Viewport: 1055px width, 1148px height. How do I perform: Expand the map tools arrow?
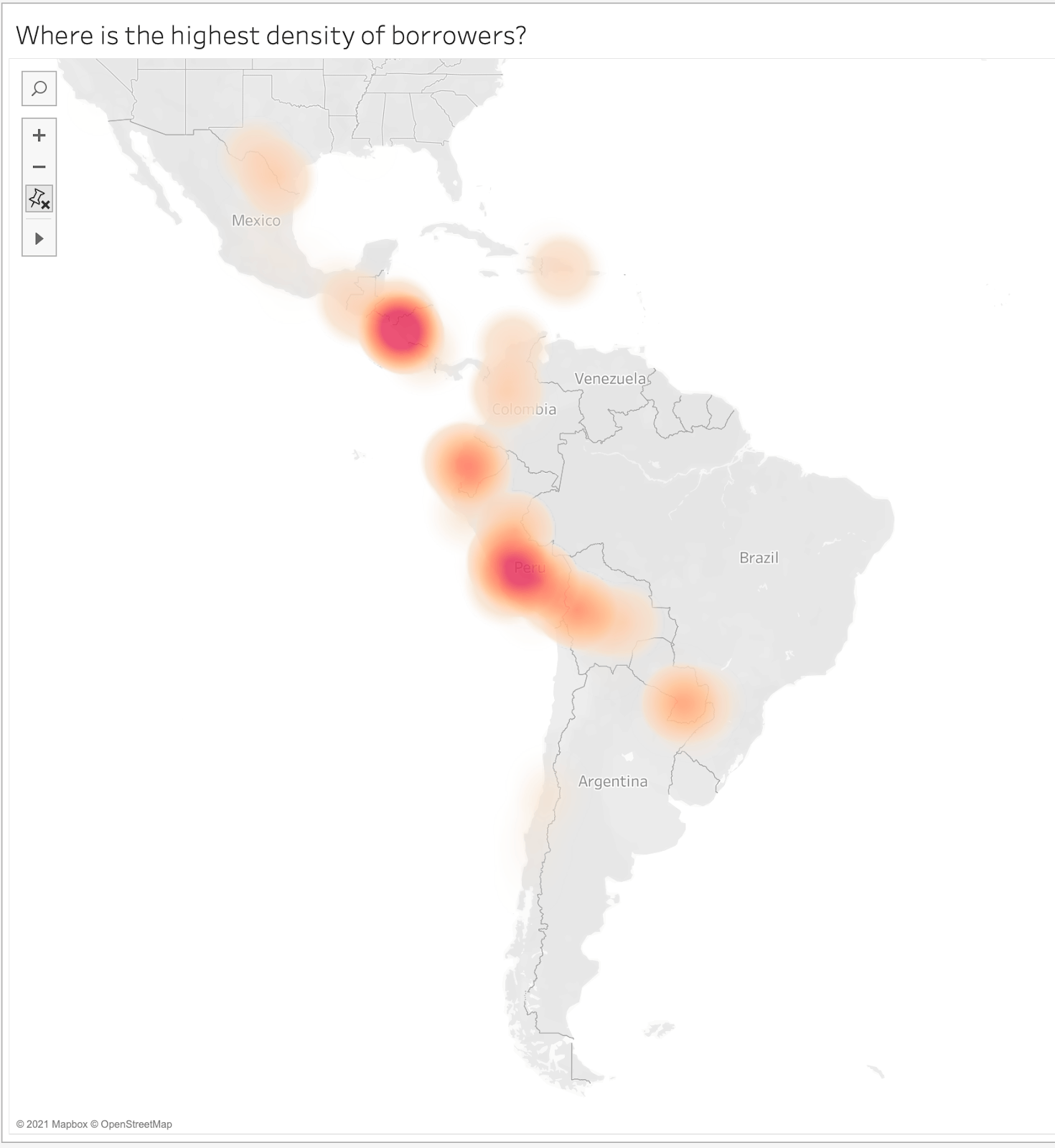39,238
